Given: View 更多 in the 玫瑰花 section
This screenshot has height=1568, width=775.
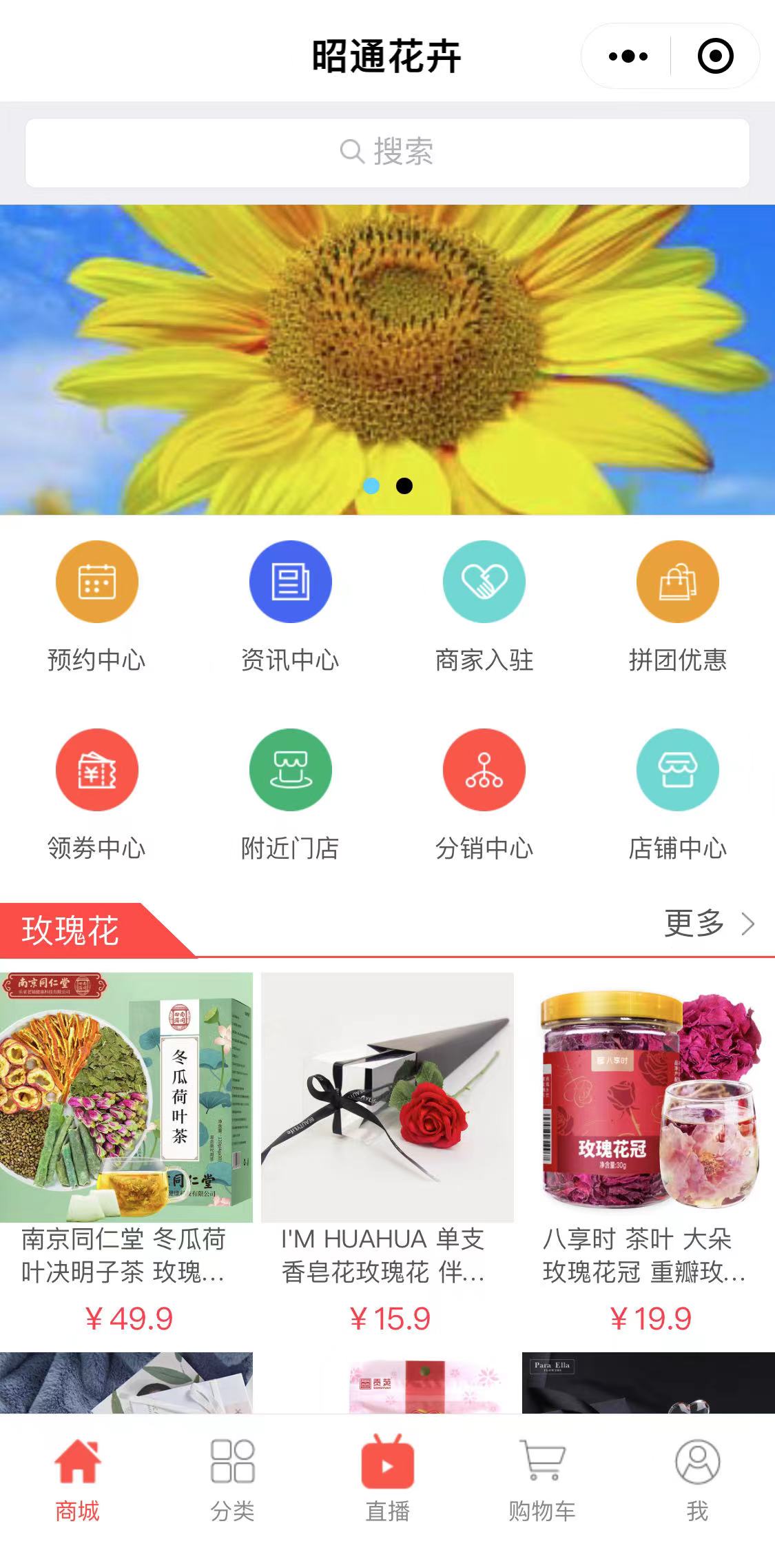Looking at the screenshot, I should (x=708, y=924).
